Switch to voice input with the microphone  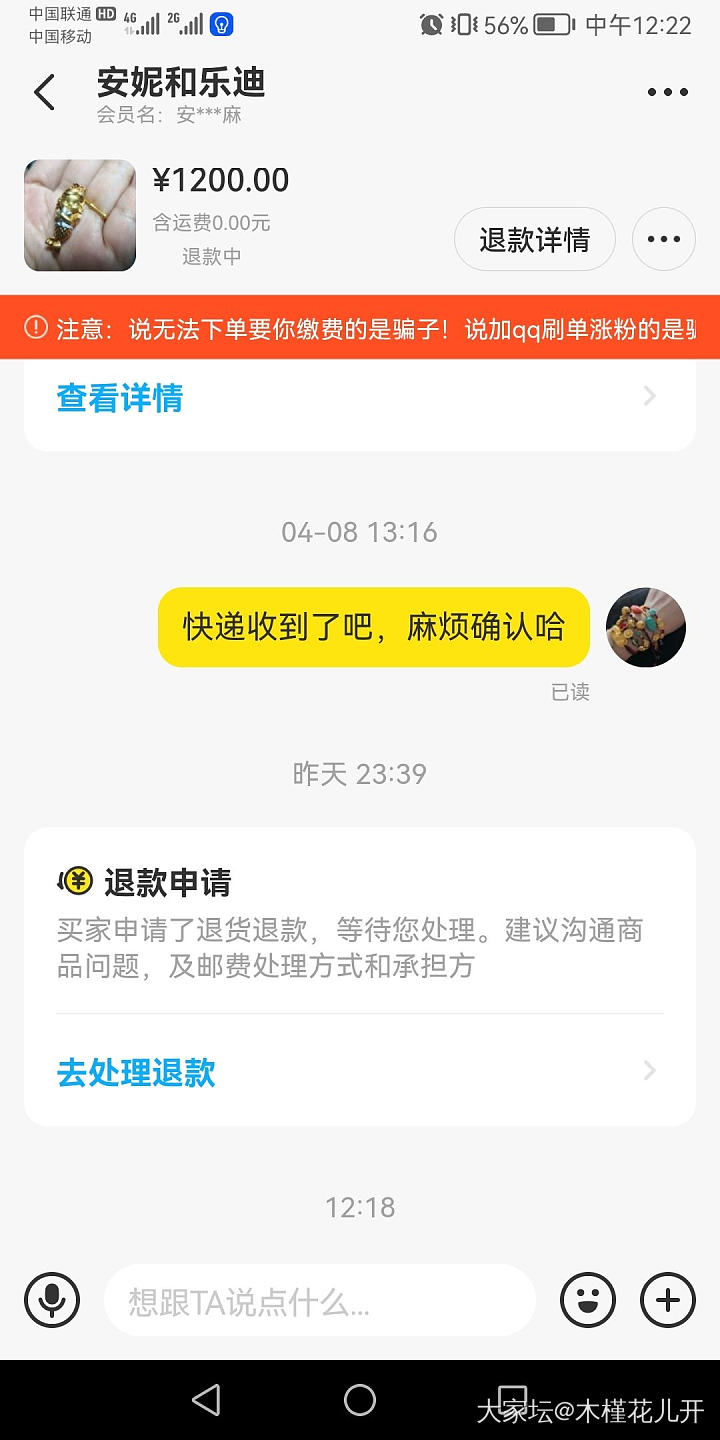pyautogui.click(x=52, y=1300)
